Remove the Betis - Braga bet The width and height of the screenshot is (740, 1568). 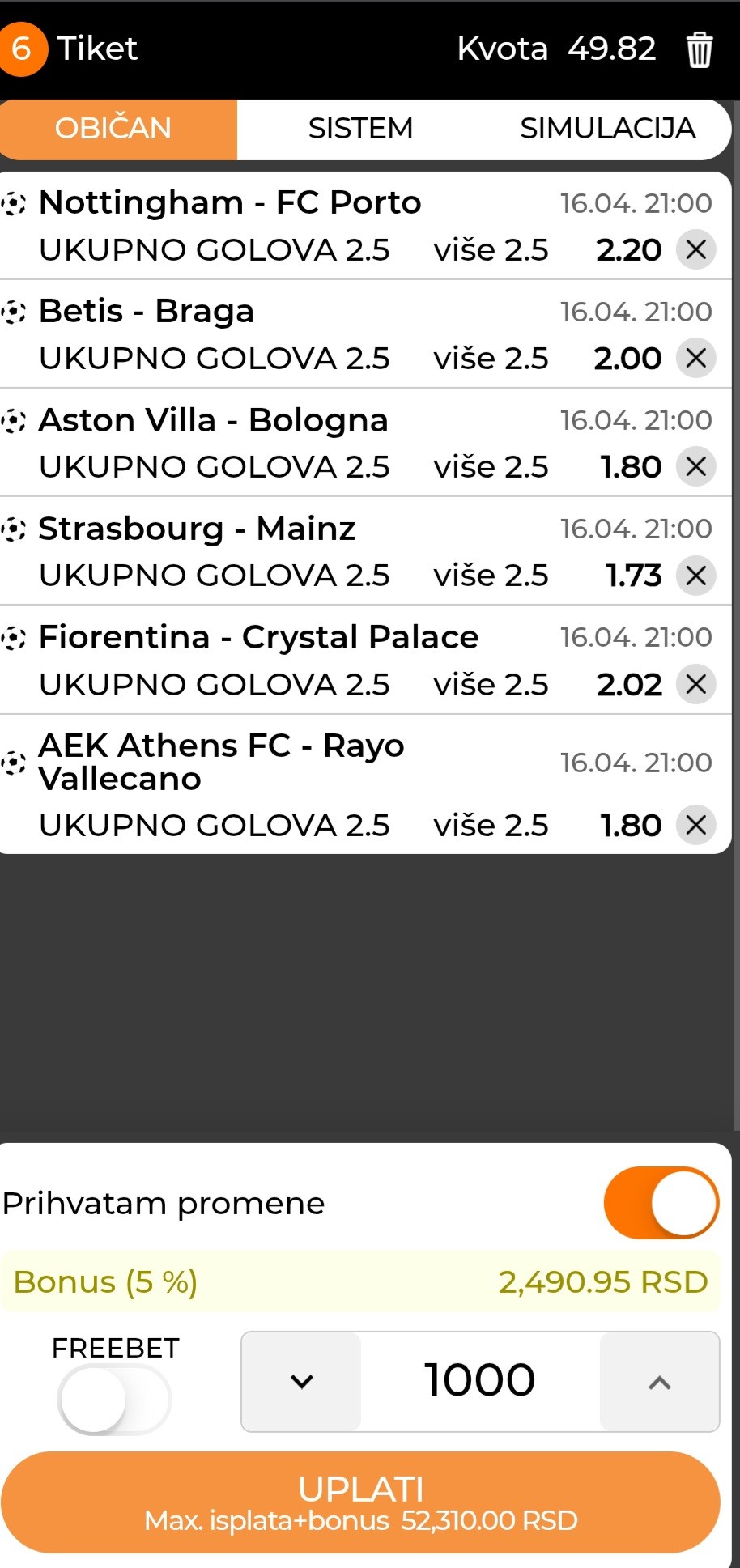click(x=695, y=359)
